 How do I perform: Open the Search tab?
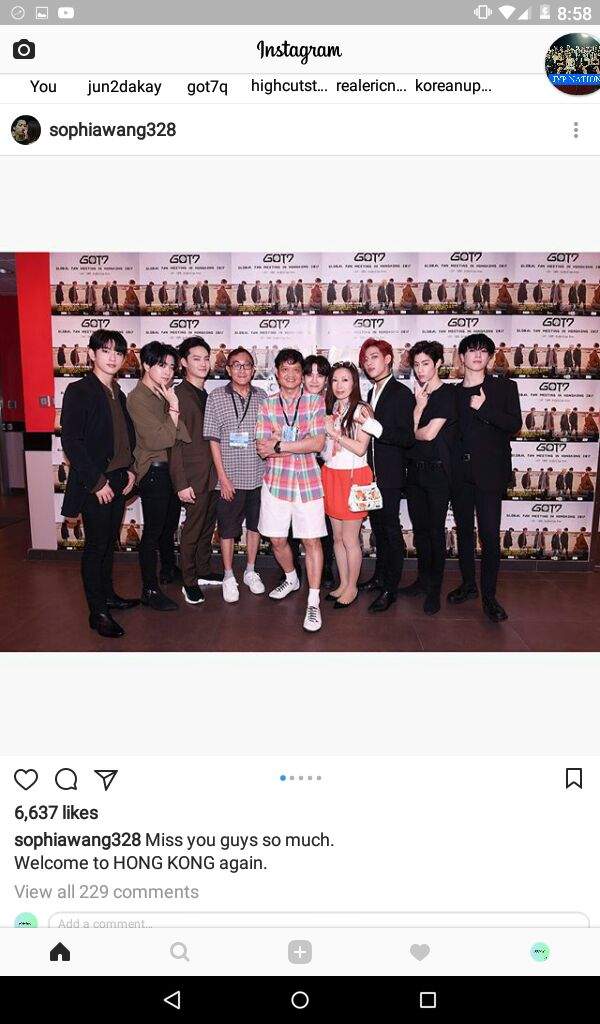pos(180,952)
